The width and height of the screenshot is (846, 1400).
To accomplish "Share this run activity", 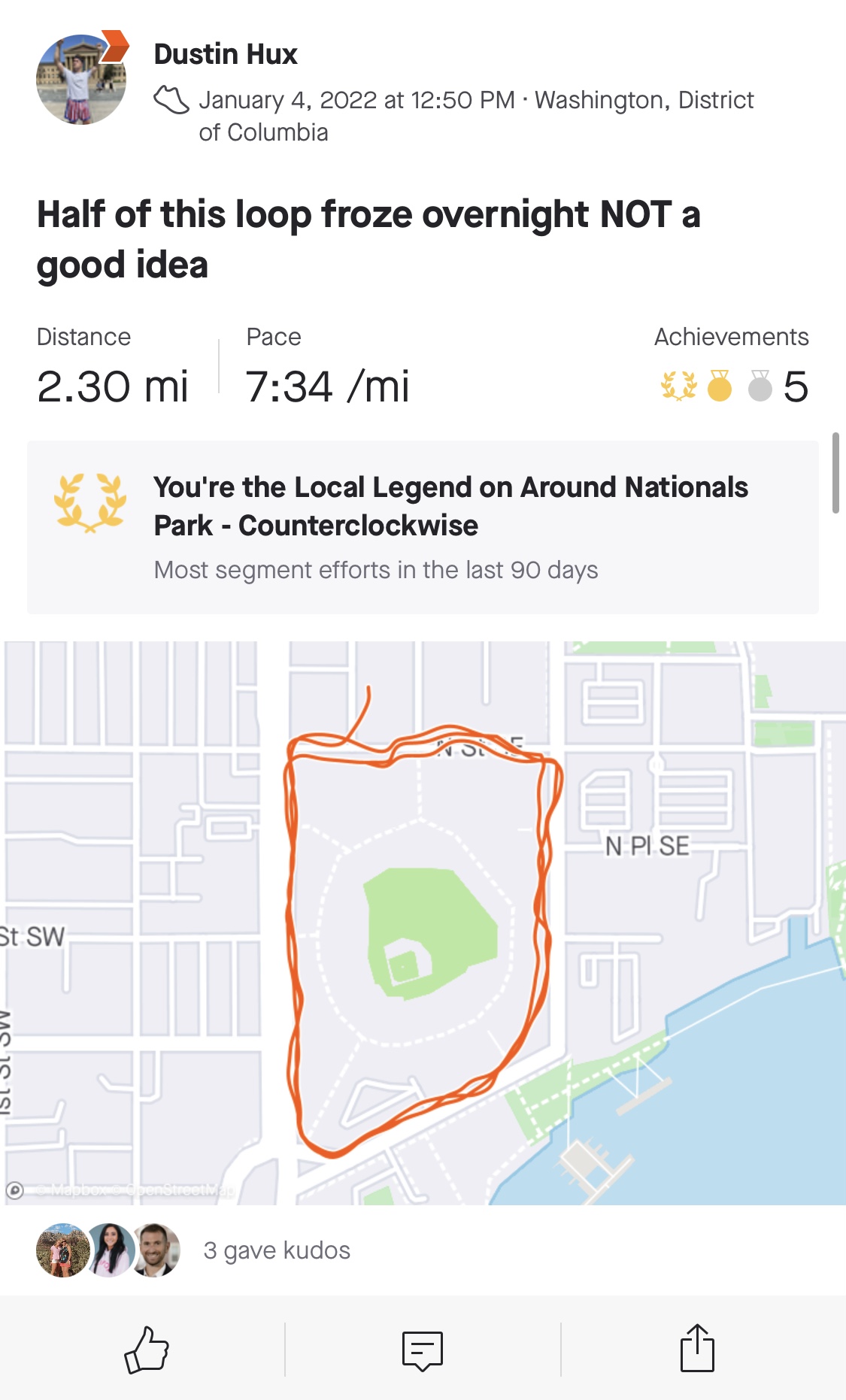I will point(697,1348).
